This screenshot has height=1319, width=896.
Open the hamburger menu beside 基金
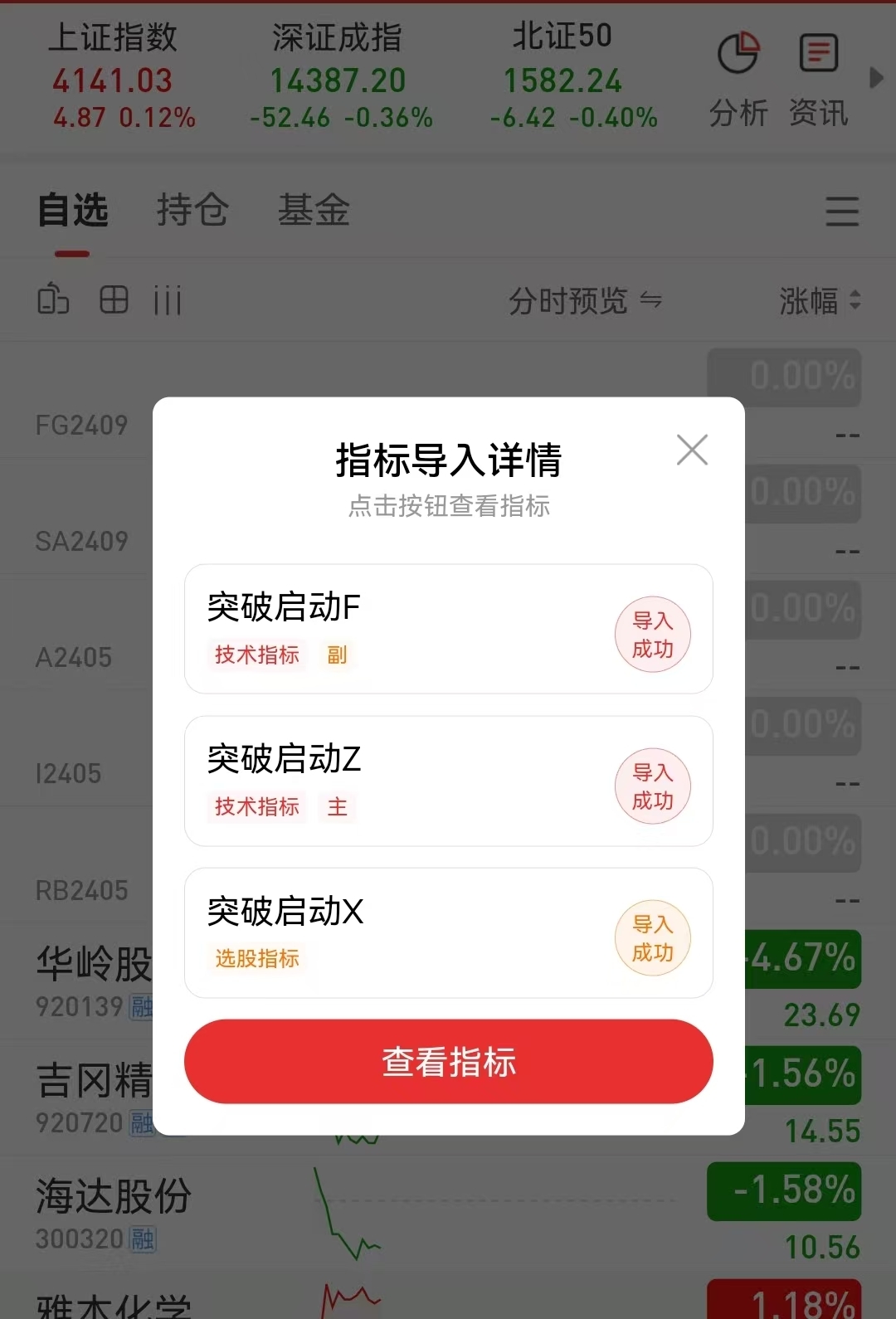842,212
